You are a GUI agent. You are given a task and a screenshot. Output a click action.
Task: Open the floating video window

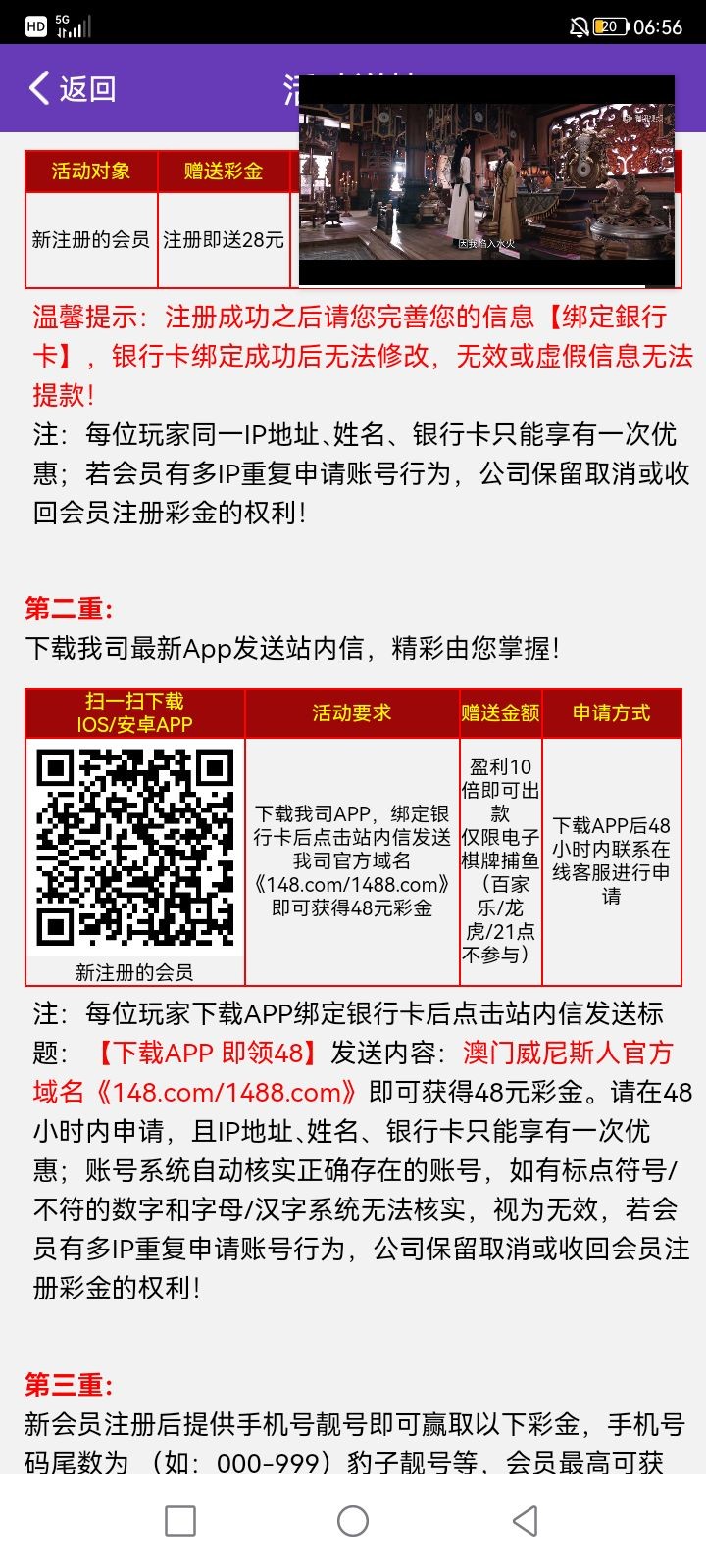pyautogui.click(x=486, y=182)
